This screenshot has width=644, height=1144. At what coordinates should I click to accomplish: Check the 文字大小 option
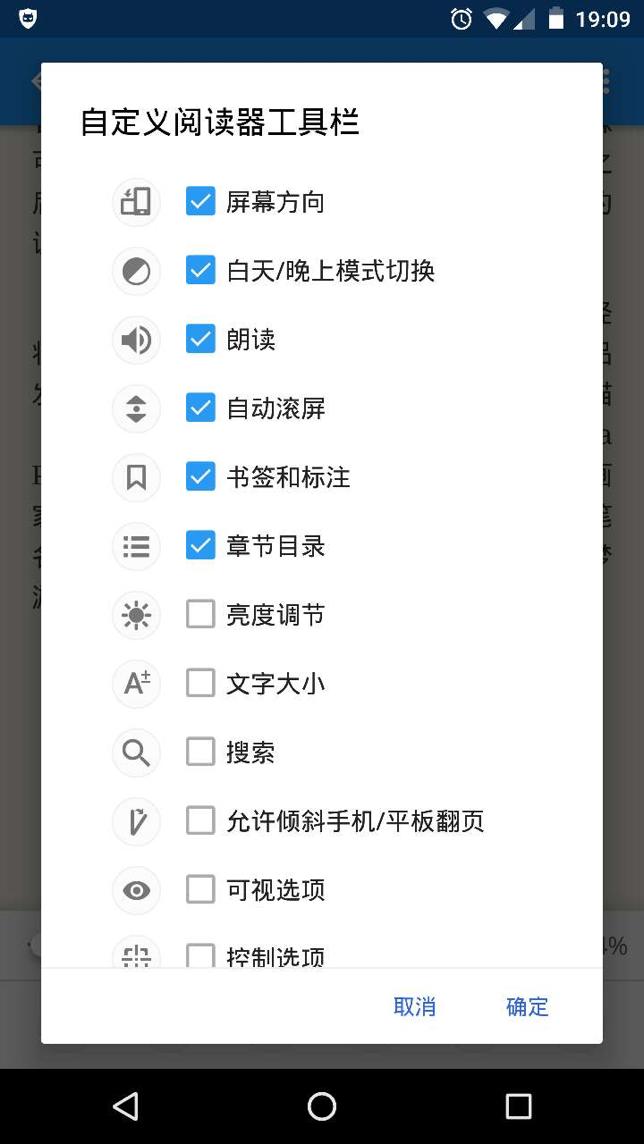[x=200, y=683]
